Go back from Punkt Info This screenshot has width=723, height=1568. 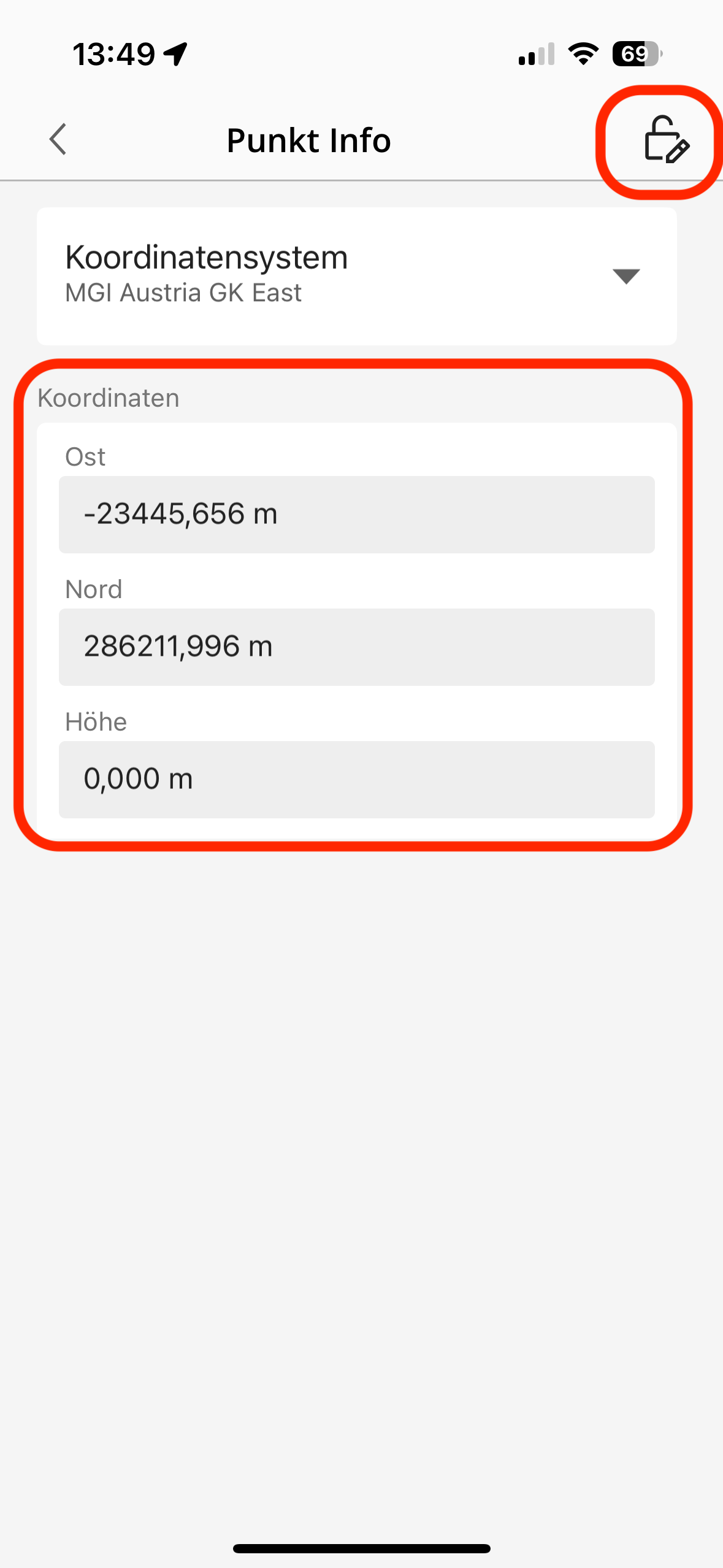(58, 140)
